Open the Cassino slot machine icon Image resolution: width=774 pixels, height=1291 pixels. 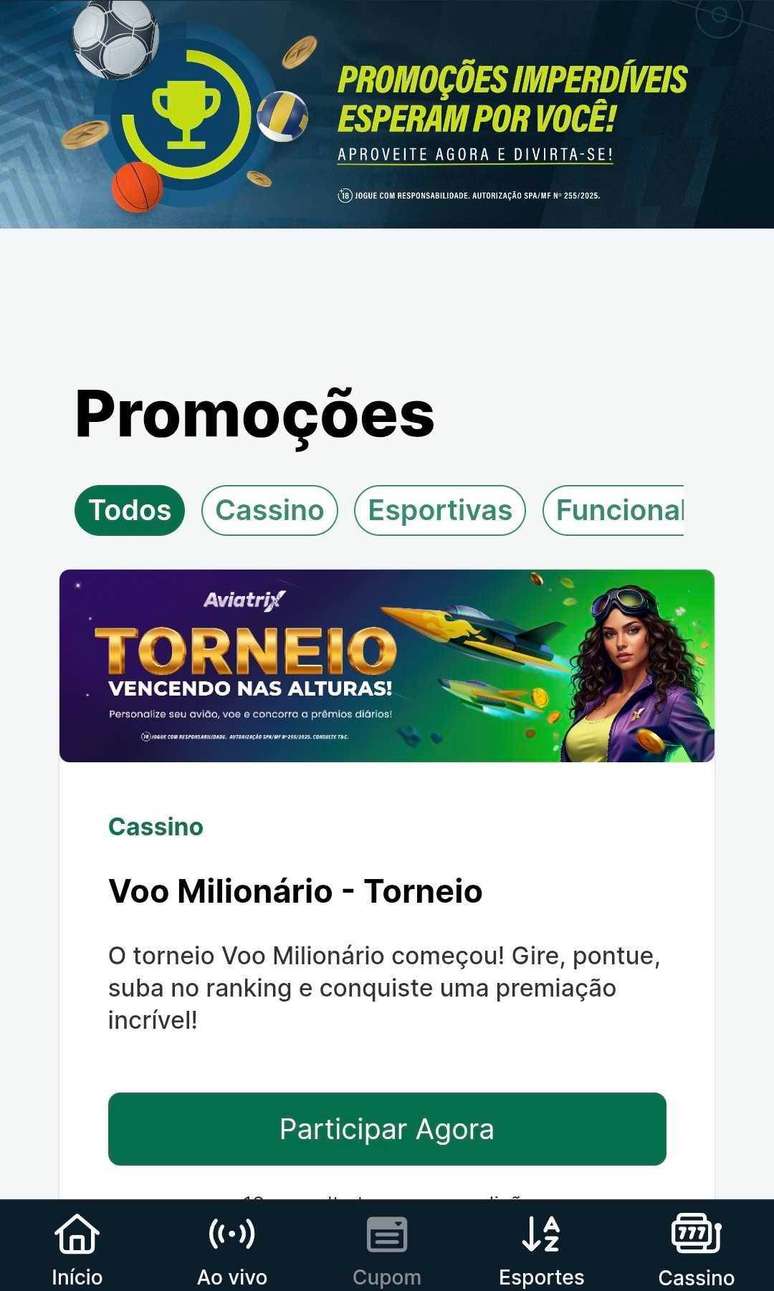click(x=696, y=1235)
